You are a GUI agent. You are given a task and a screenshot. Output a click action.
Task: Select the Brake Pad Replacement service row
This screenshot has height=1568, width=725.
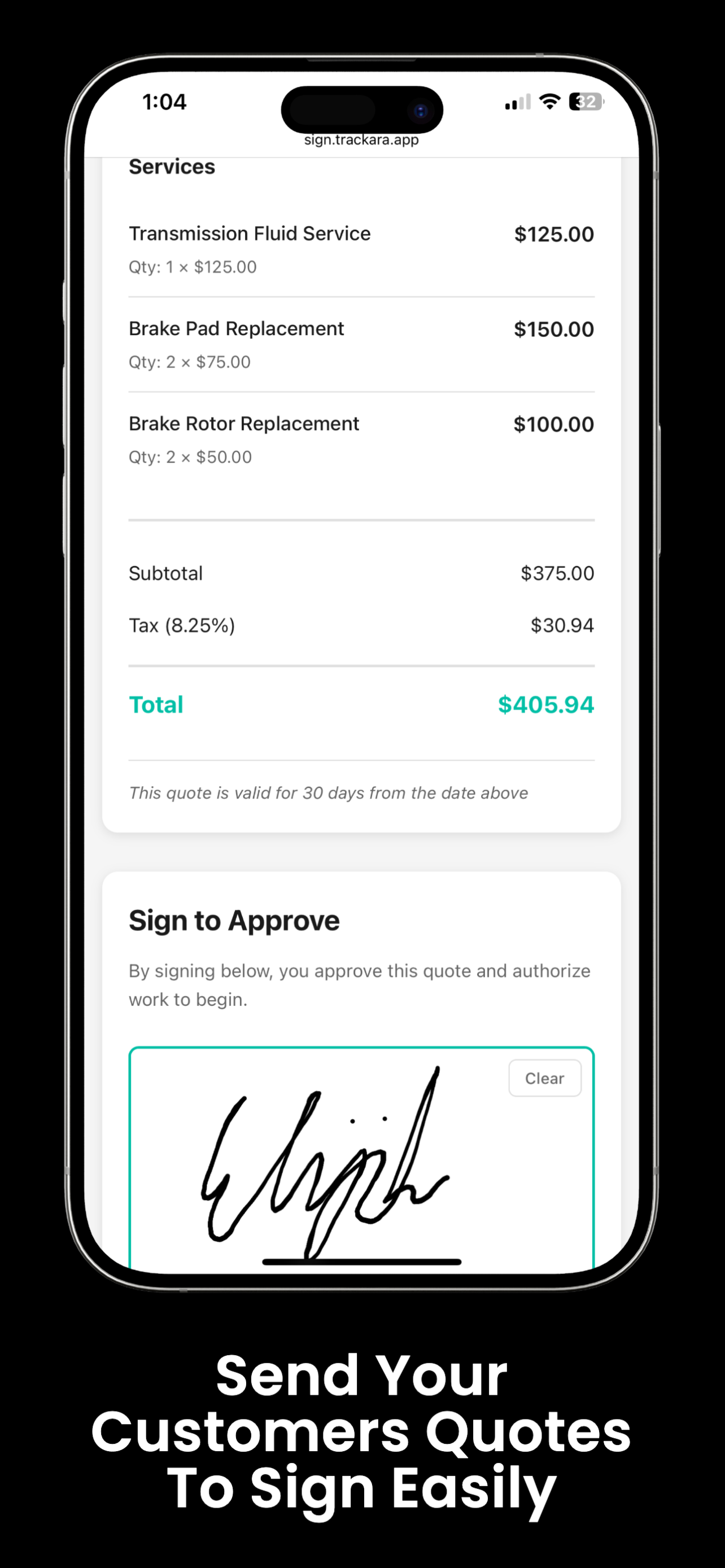[236, 328]
